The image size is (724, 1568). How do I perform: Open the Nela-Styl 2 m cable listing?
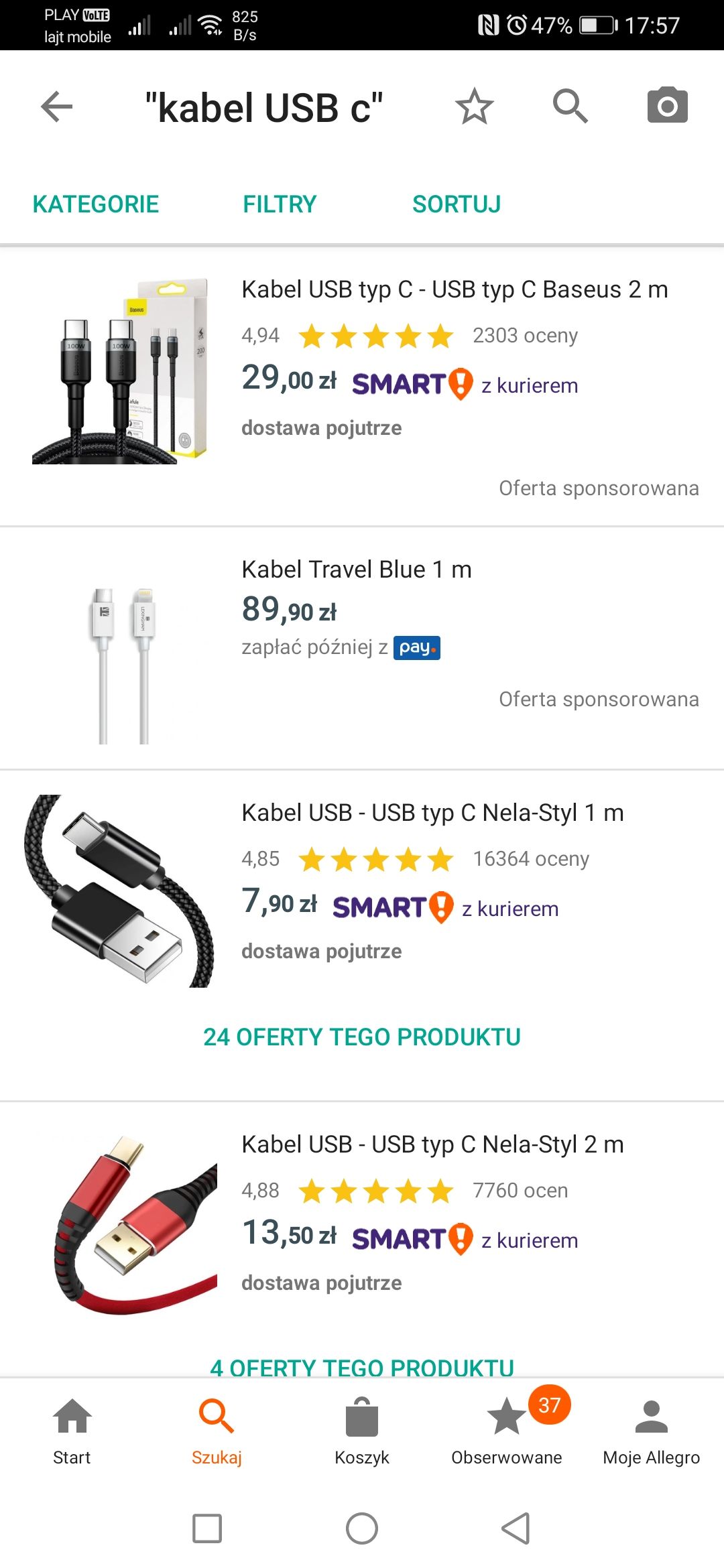[x=432, y=1145]
